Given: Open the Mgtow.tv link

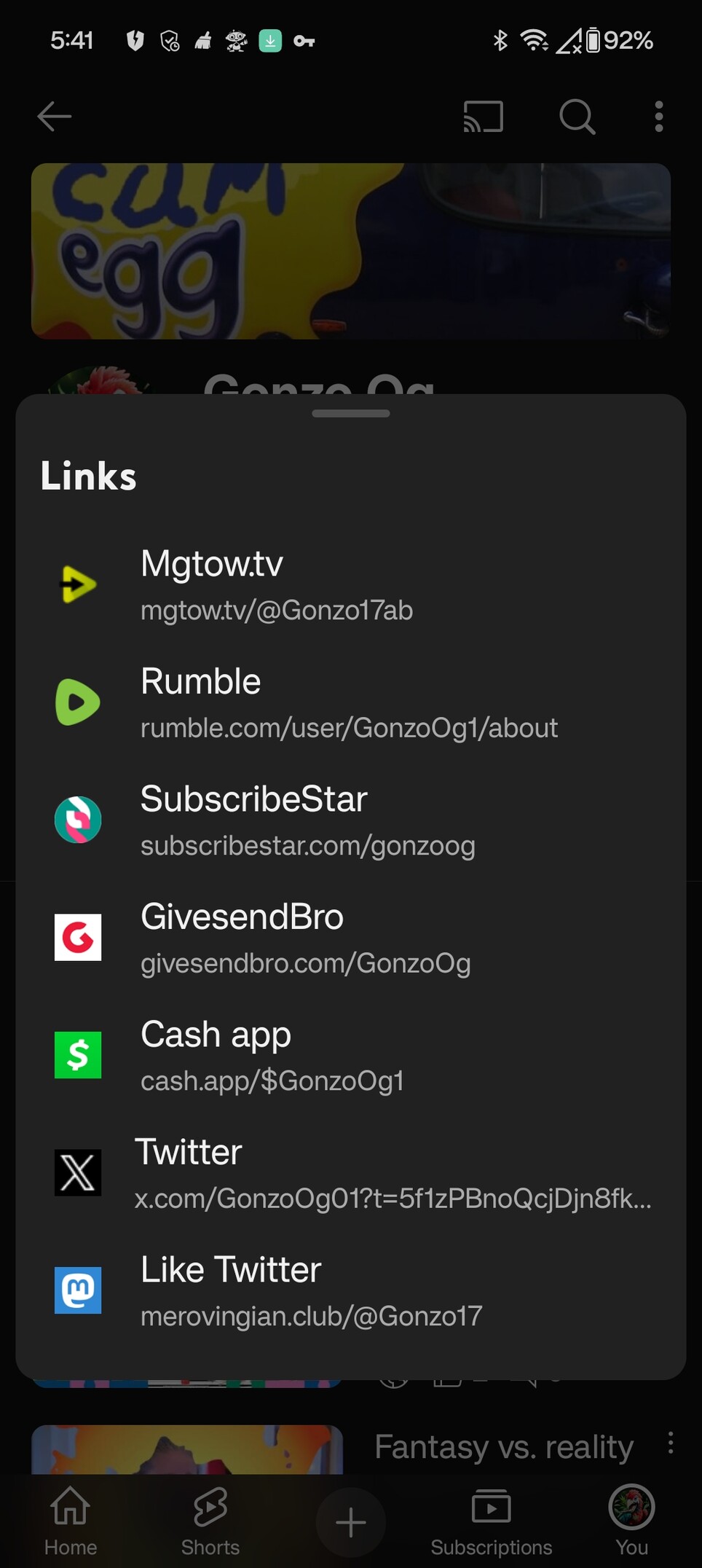Looking at the screenshot, I should point(350,585).
